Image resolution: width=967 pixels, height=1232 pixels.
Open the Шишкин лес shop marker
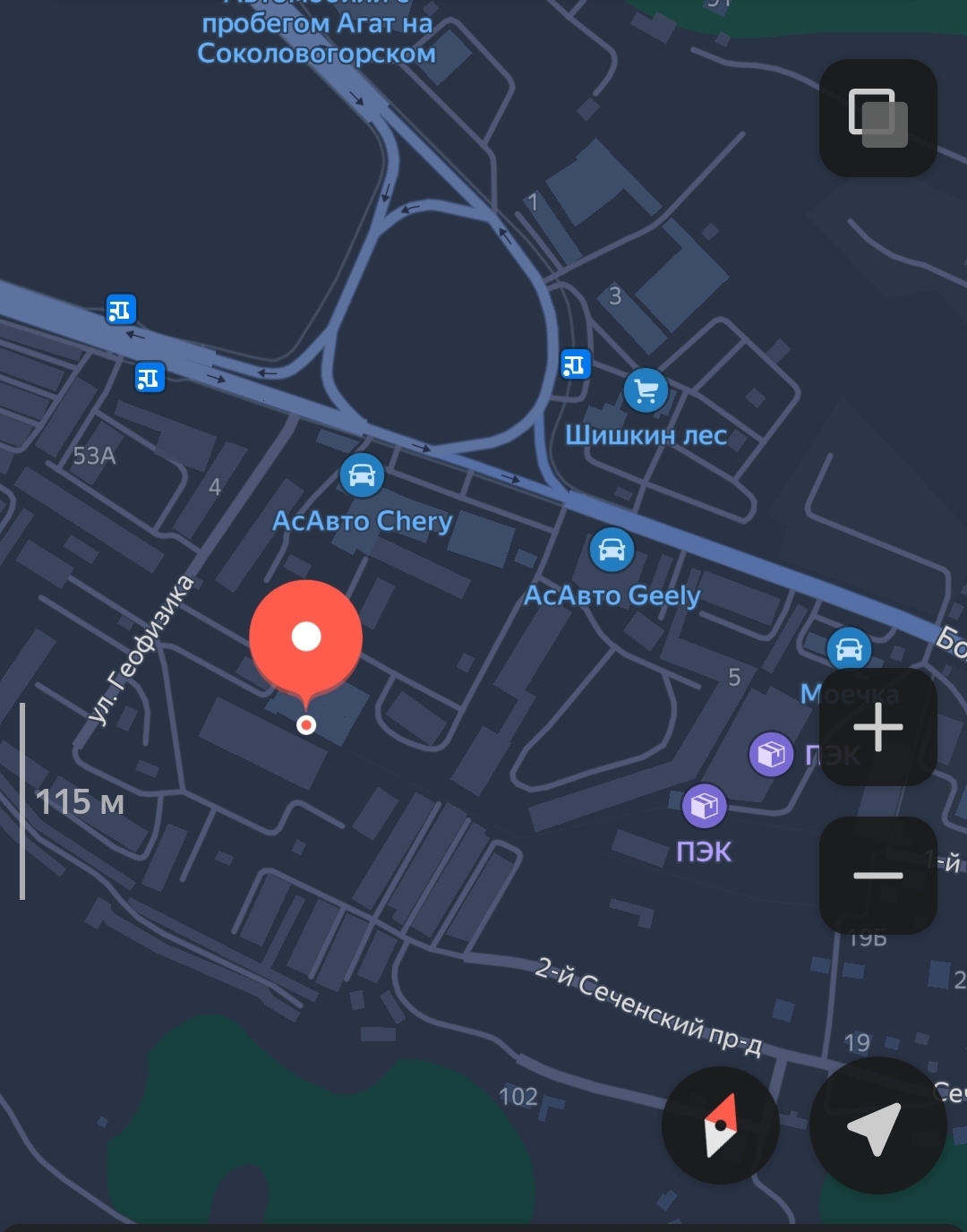[646, 390]
